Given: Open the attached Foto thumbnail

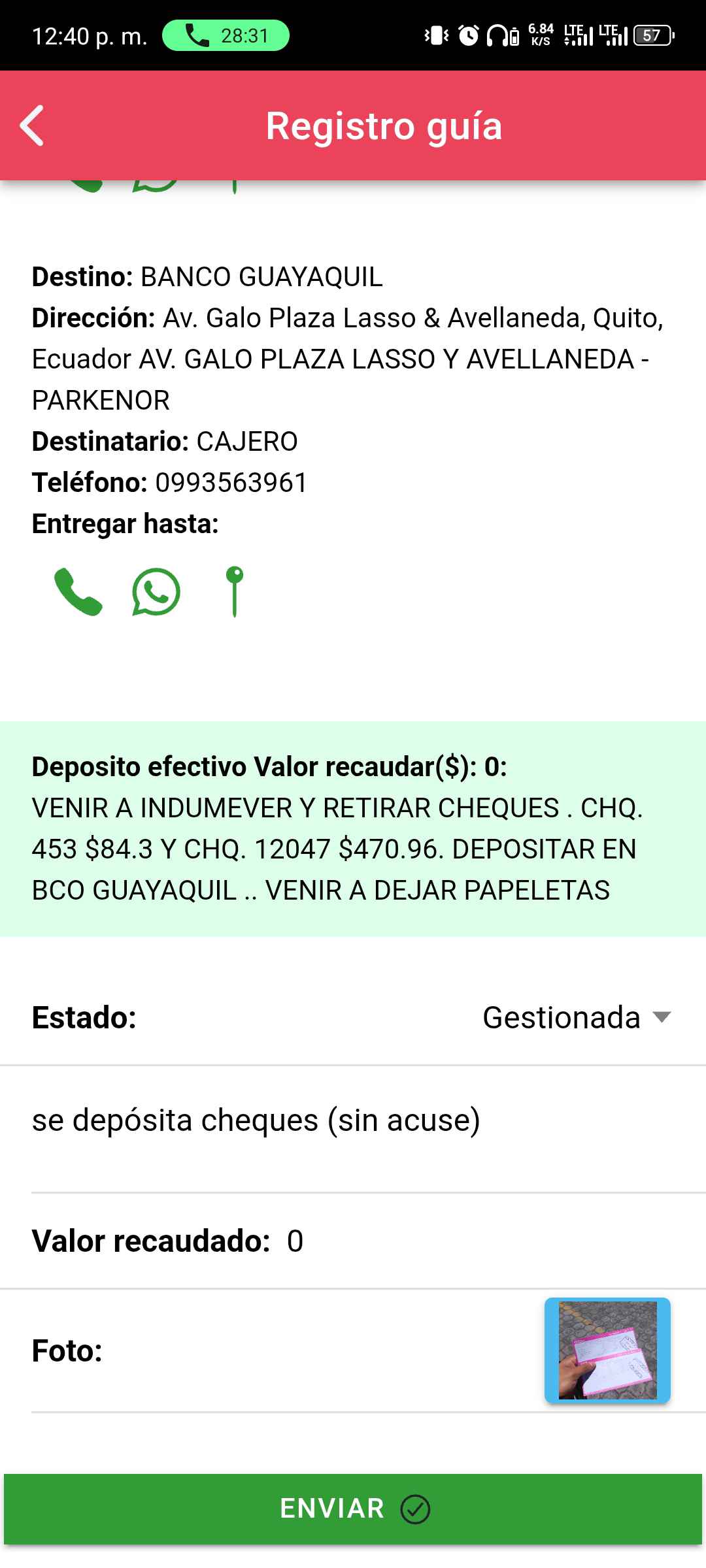Looking at the screenshot, I should tap(607, 1350).
